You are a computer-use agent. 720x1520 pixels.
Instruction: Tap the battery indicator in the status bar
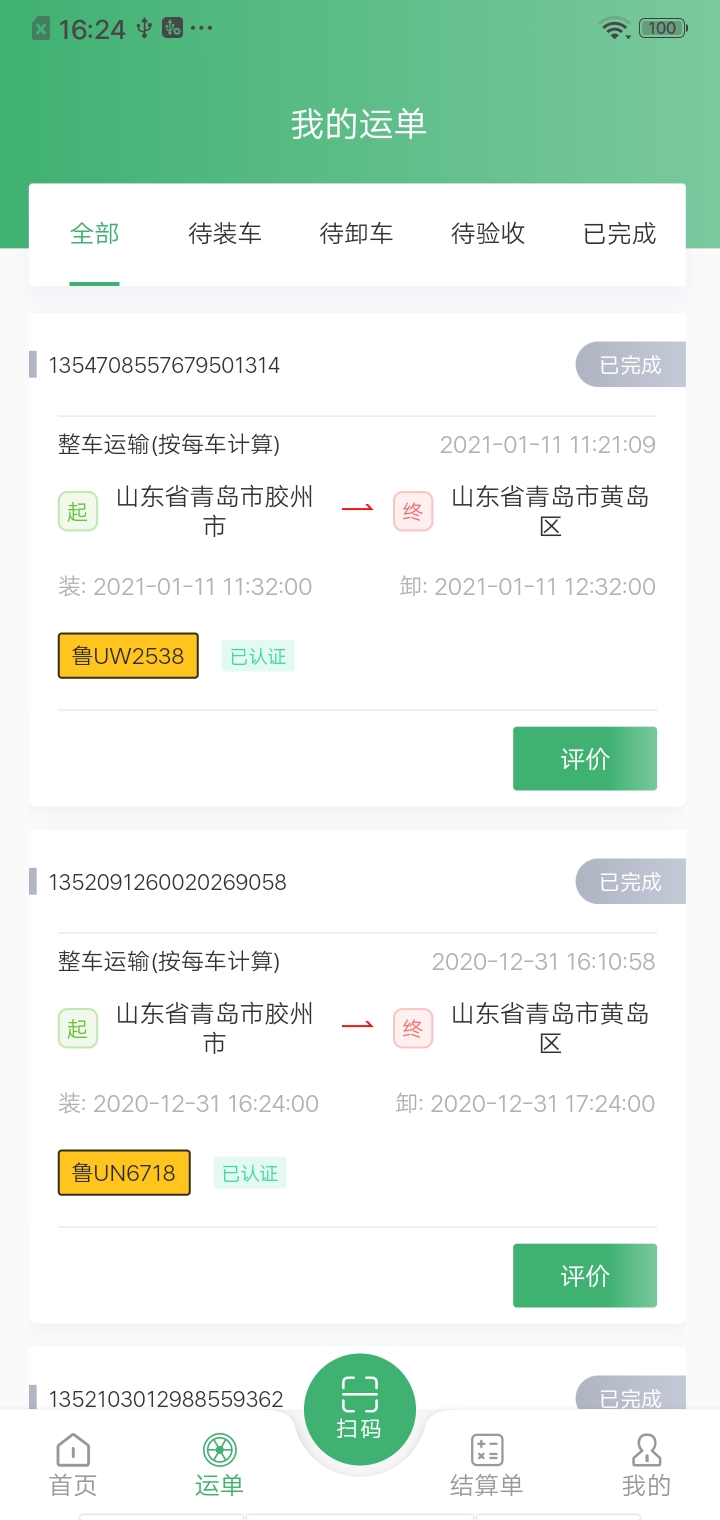(x=662, y=28)
